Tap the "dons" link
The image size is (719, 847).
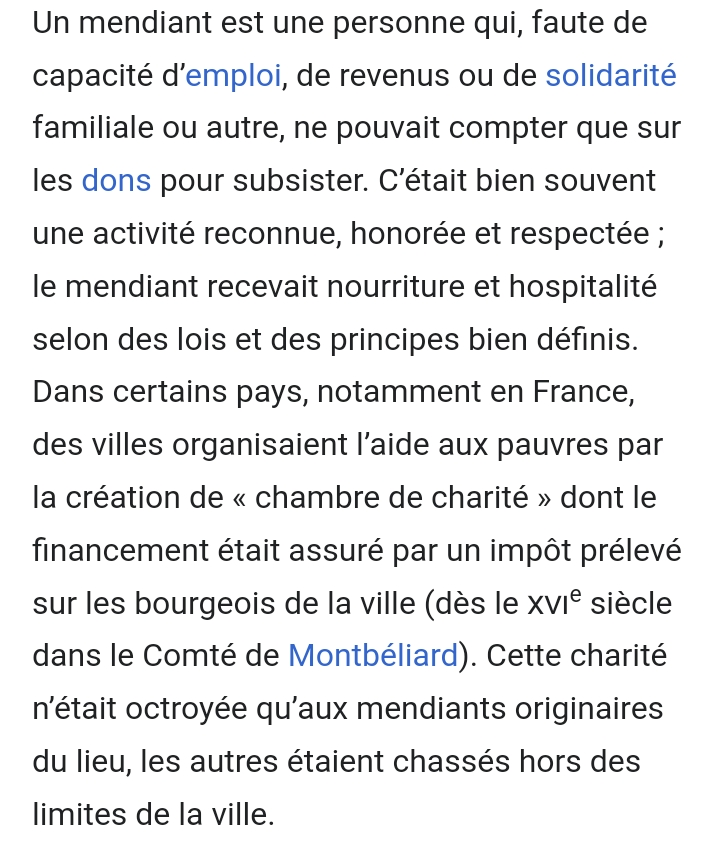[x=116, y=182]
